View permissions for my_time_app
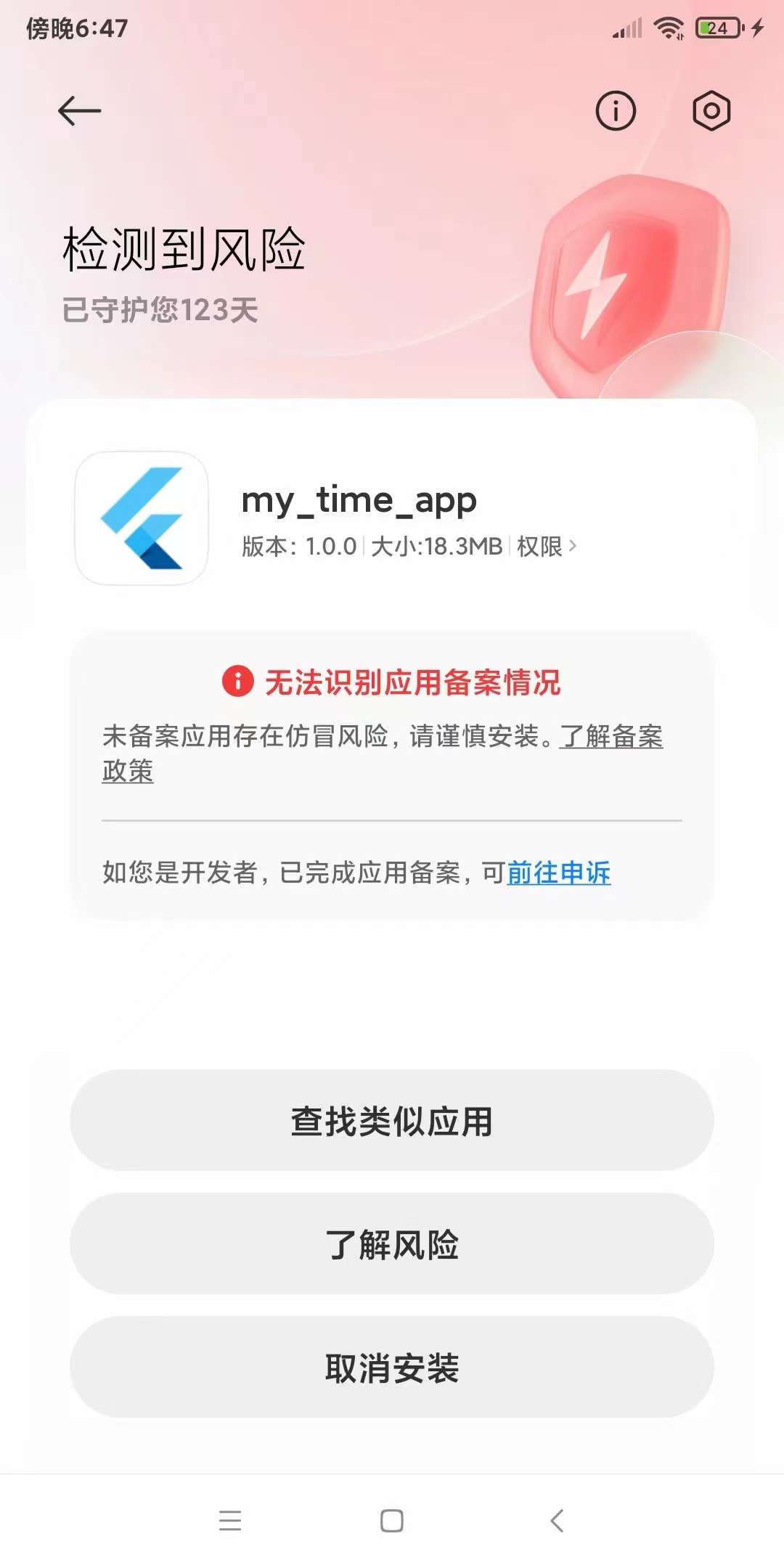784x1568 pixels. [x=547, y=546]
